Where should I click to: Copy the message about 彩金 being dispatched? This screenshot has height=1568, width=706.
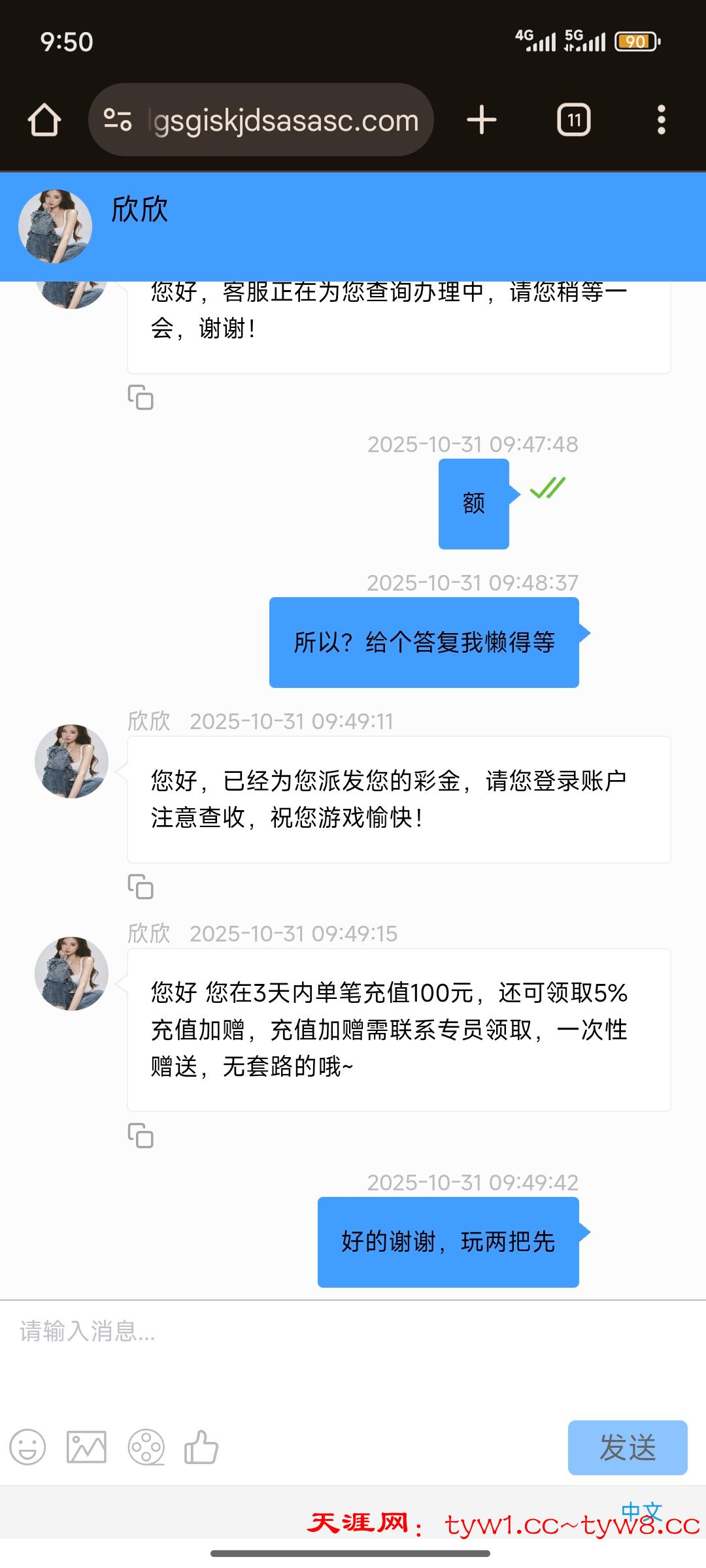click(x=141, y=887)
